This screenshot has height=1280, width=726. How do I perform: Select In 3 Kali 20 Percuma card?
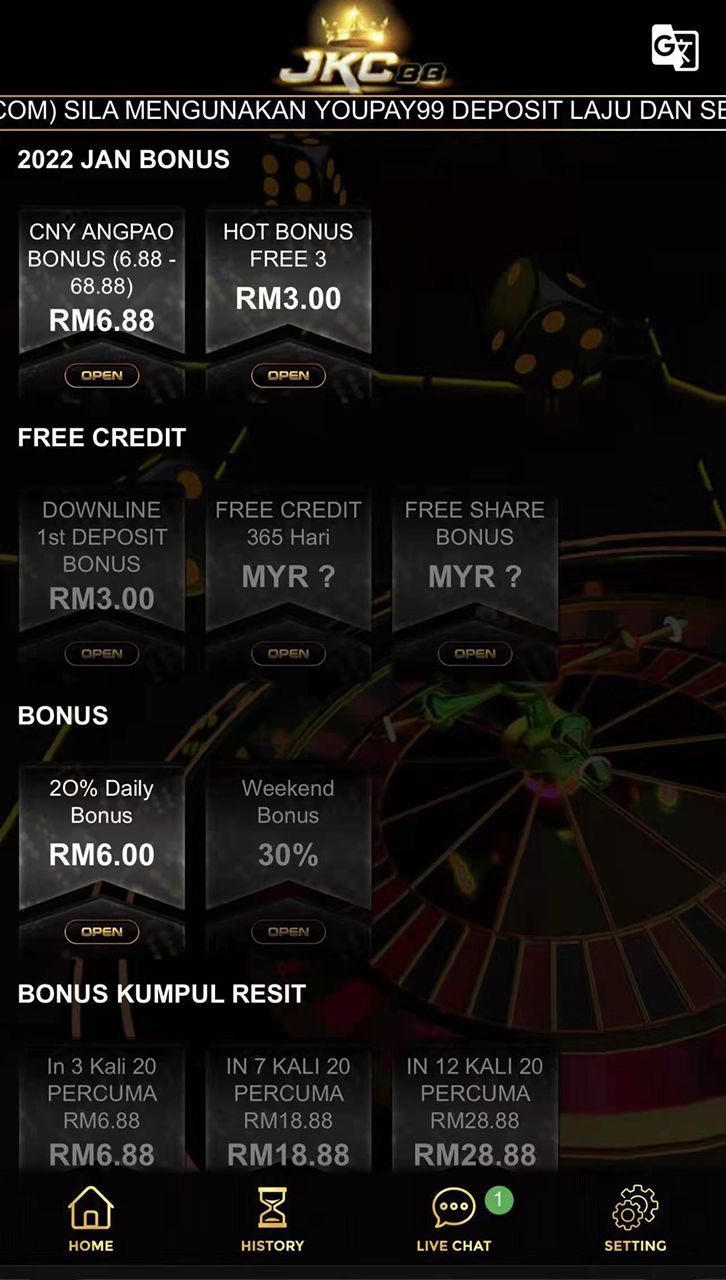pyautogui.click(x=102, y=1108)
